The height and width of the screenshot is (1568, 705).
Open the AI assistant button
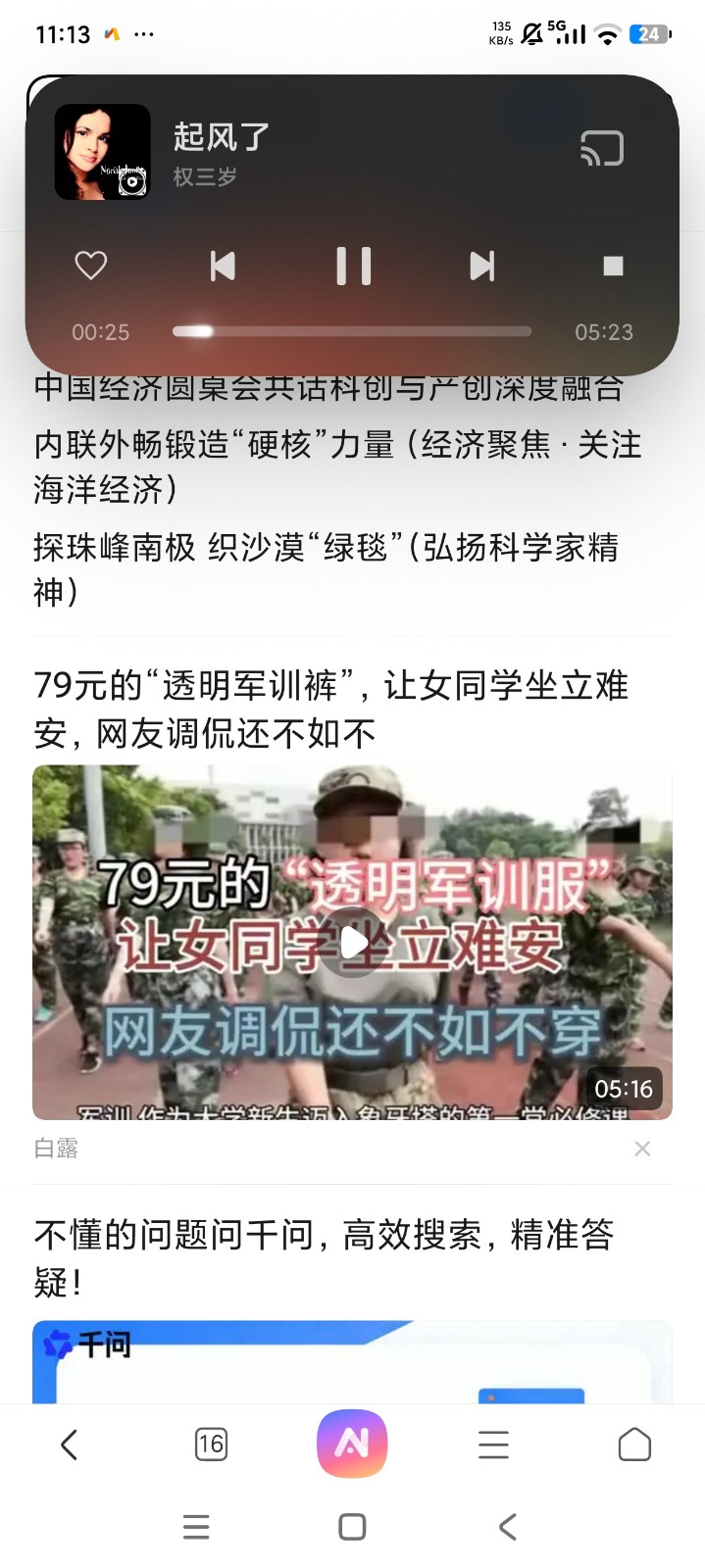point(352,1444)
